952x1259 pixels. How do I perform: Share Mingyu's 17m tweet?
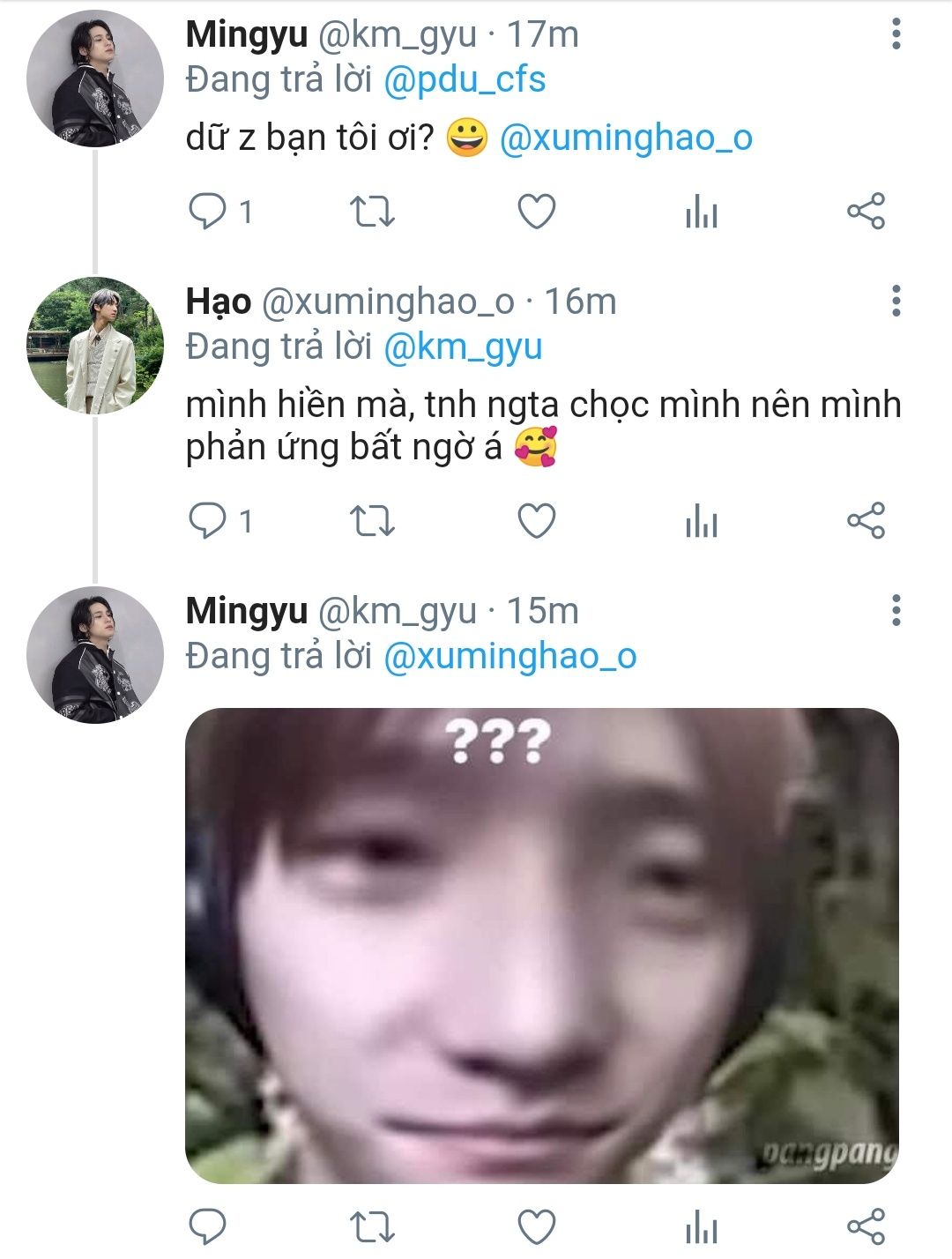point(866,212)
